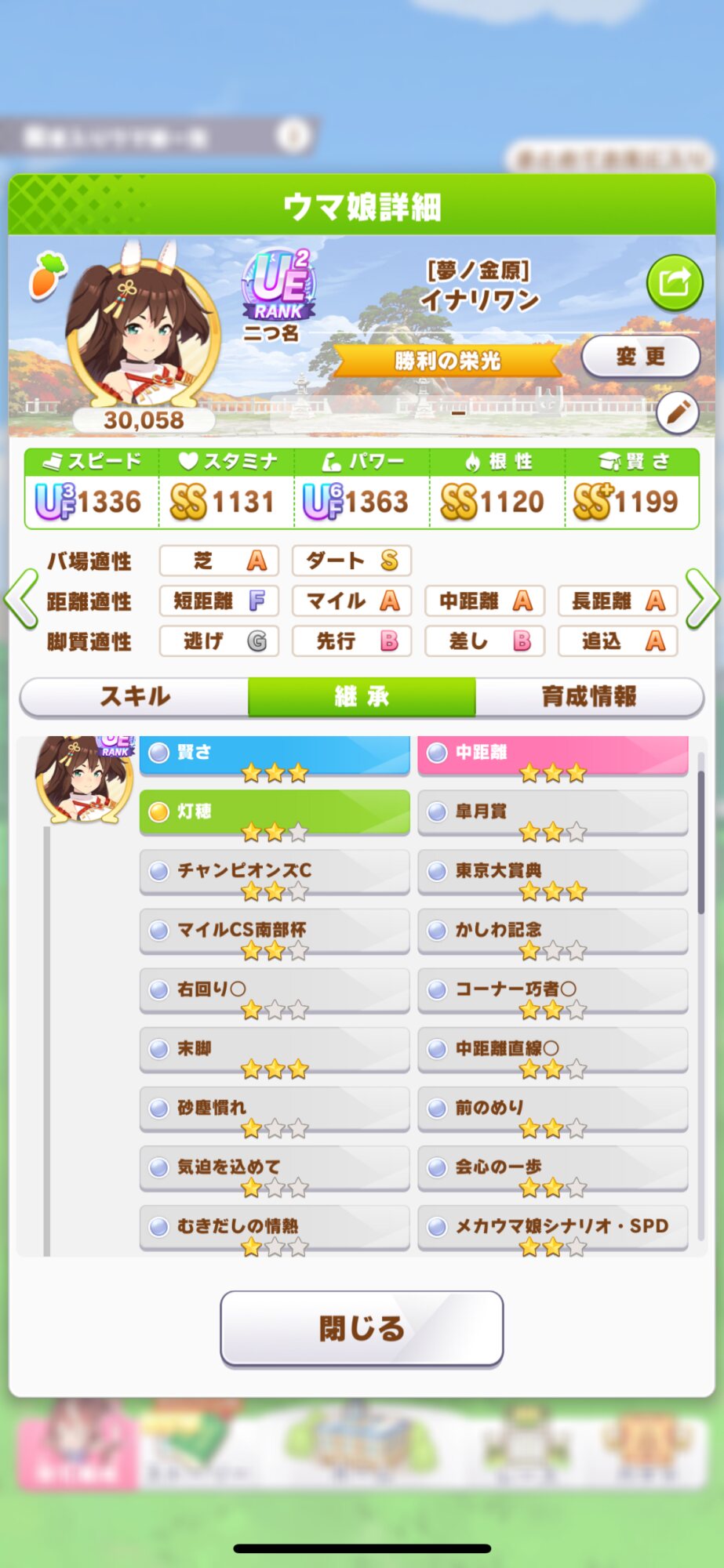Select the 継承 tab
The image size is (724, 1568).
pos(362,696)
